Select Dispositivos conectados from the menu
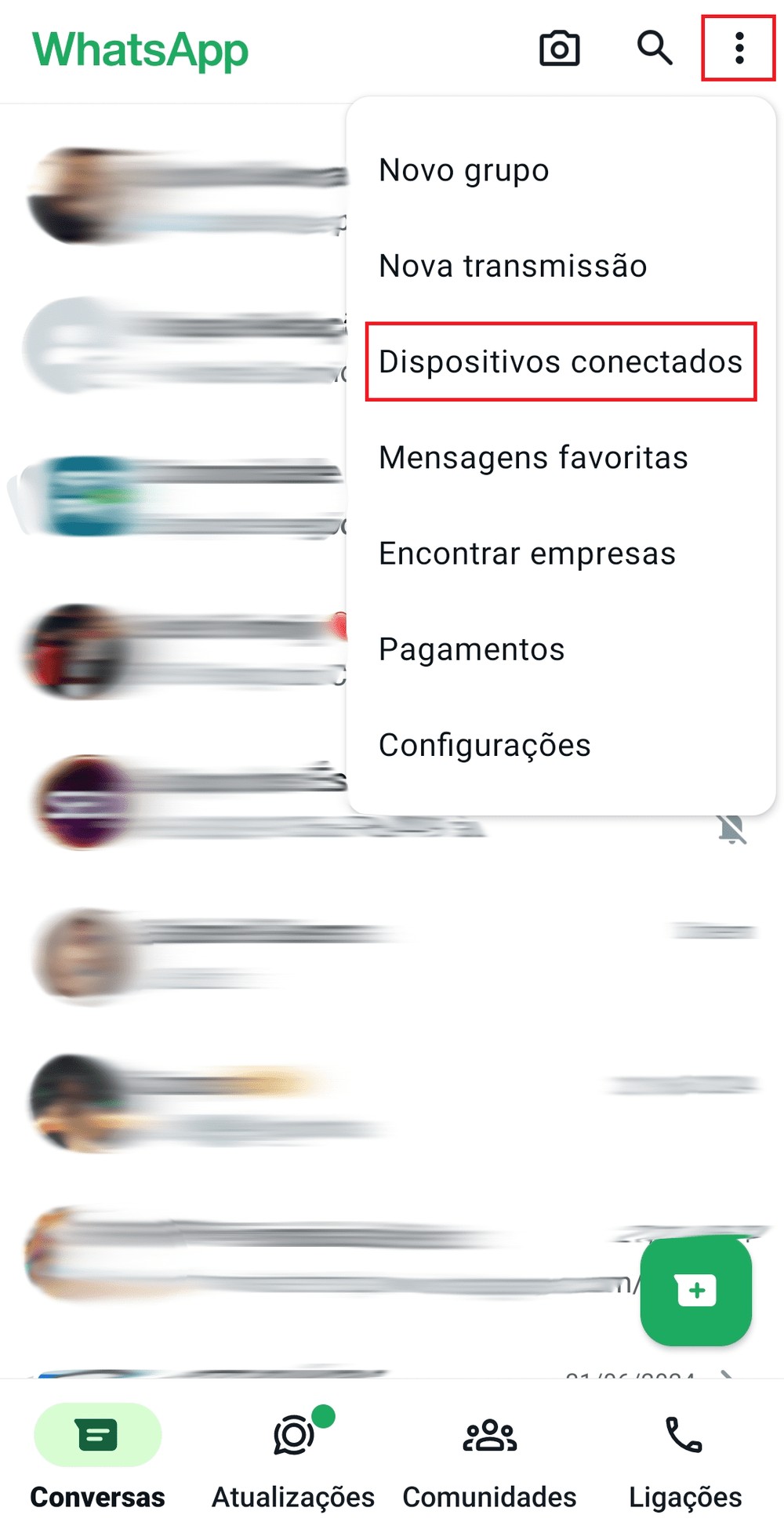Screen dimensions: 784x1522 coord(560,362)
